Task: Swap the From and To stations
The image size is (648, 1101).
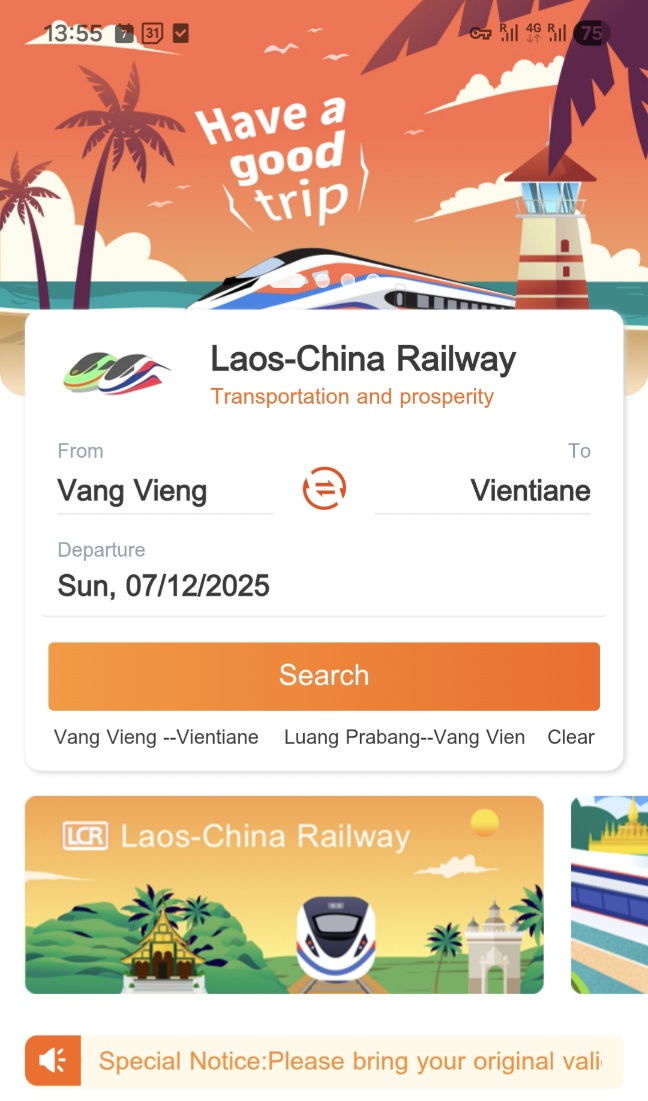Action: (324, 489)
